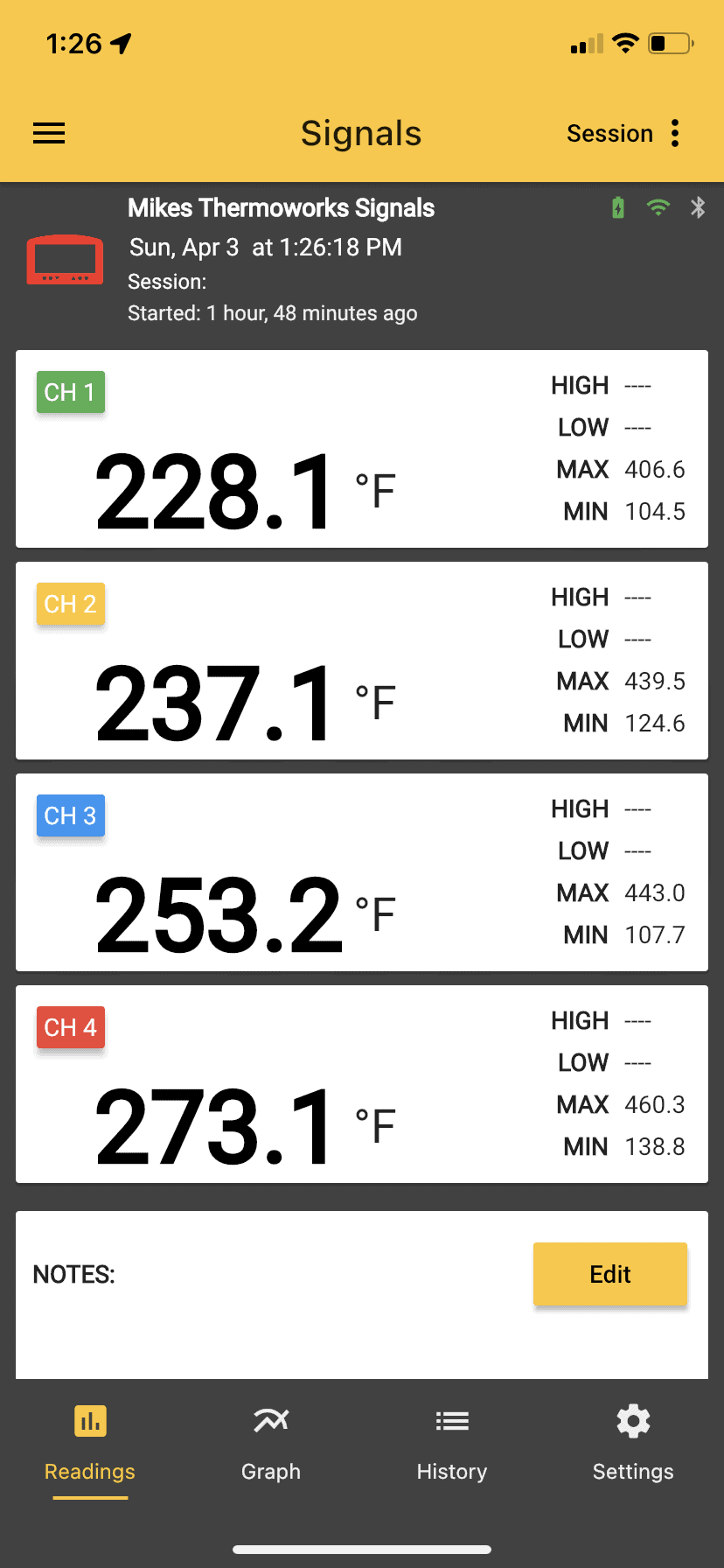Edit the session notes
The width and height of the screenshot is (724, 1568).
tap(610, 1274)
